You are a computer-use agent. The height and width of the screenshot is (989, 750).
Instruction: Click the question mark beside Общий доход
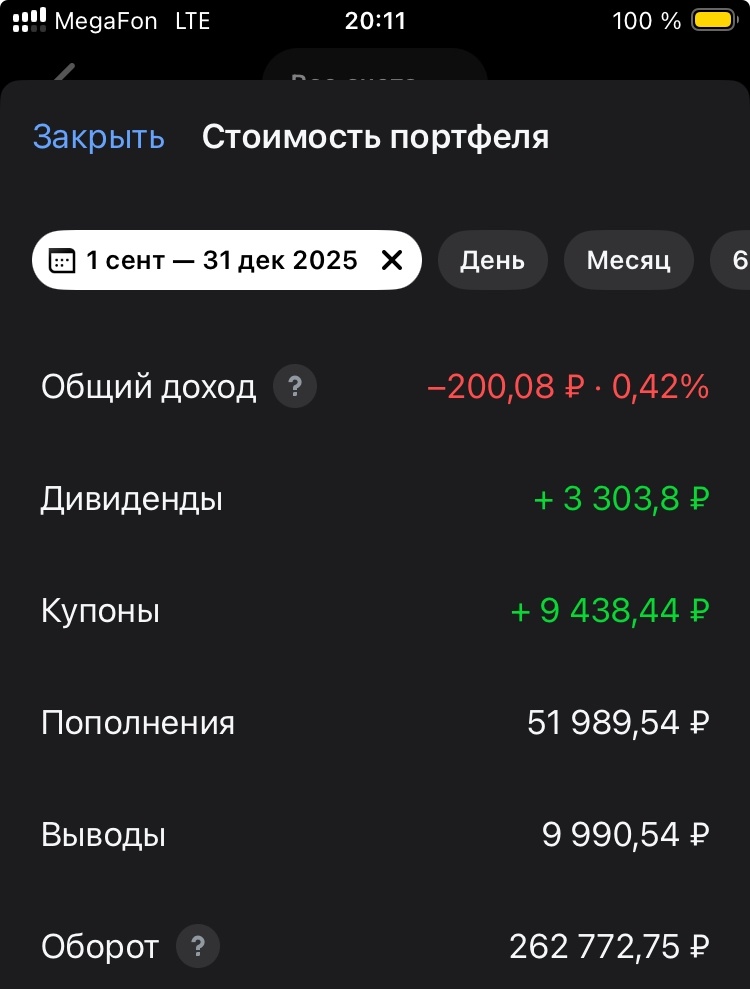click(x=295, y=387)
